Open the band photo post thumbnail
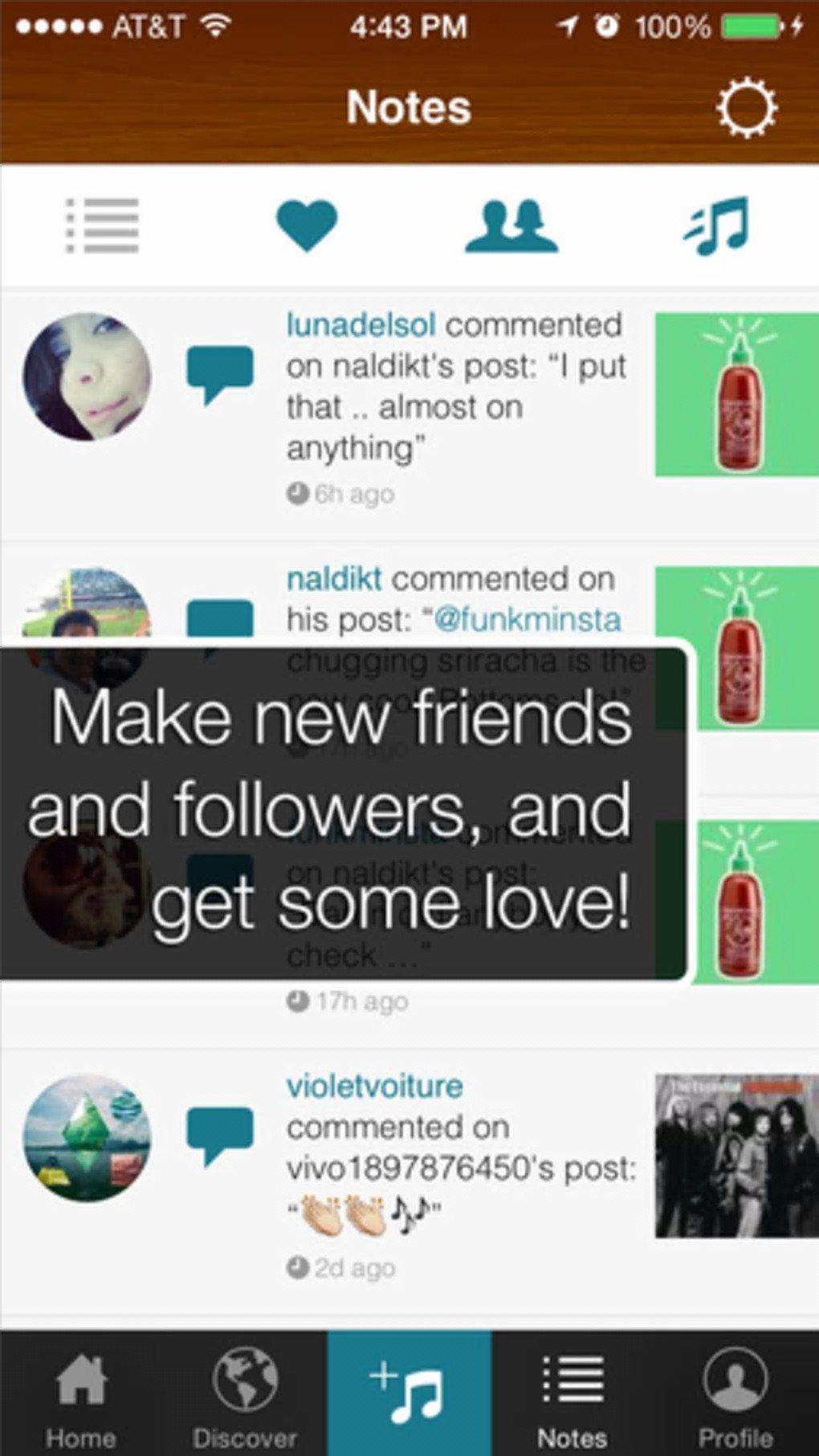 (736, 1156)
